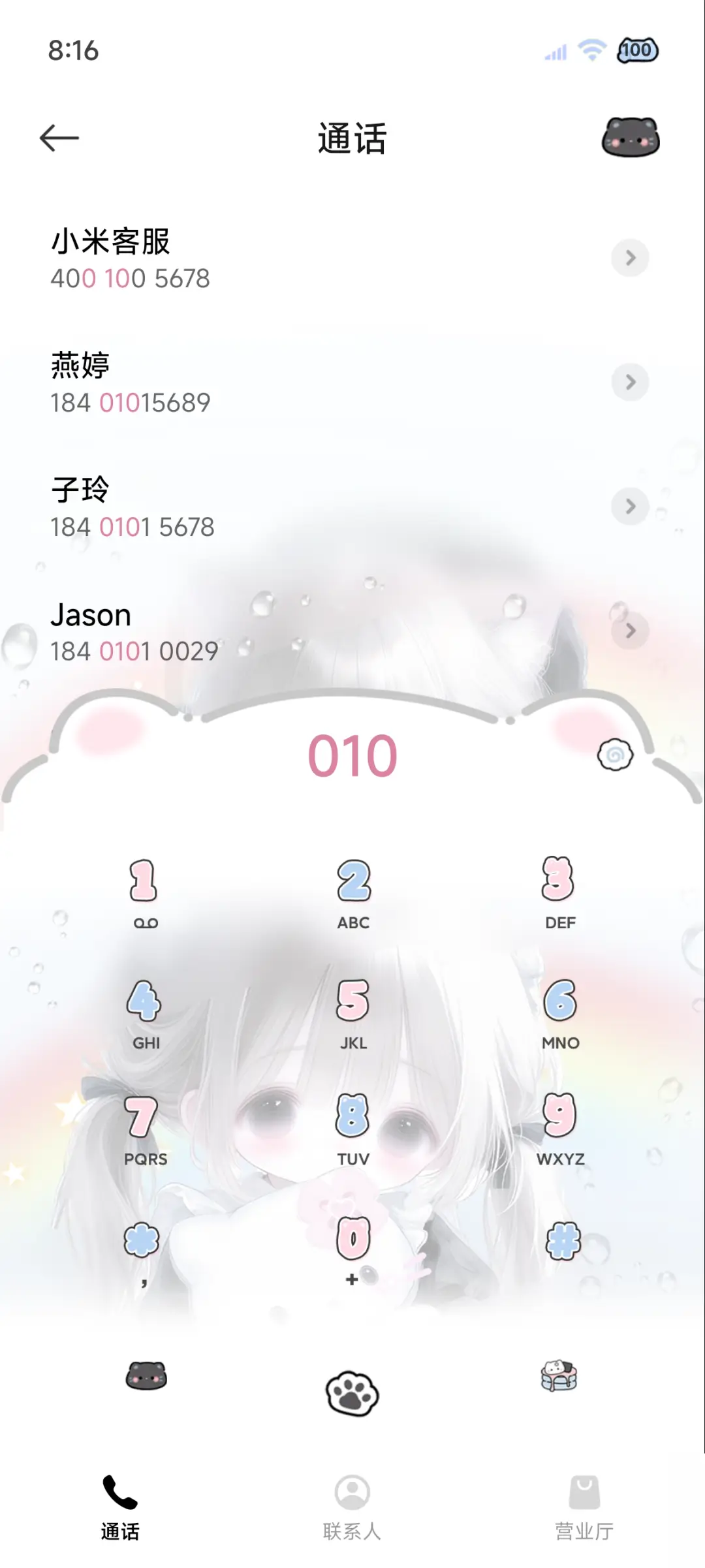Image resolution: width=705 pixels, height=1568 pixels.
Task: Expand details for 子玲 call entry
Action: (630, 506)
